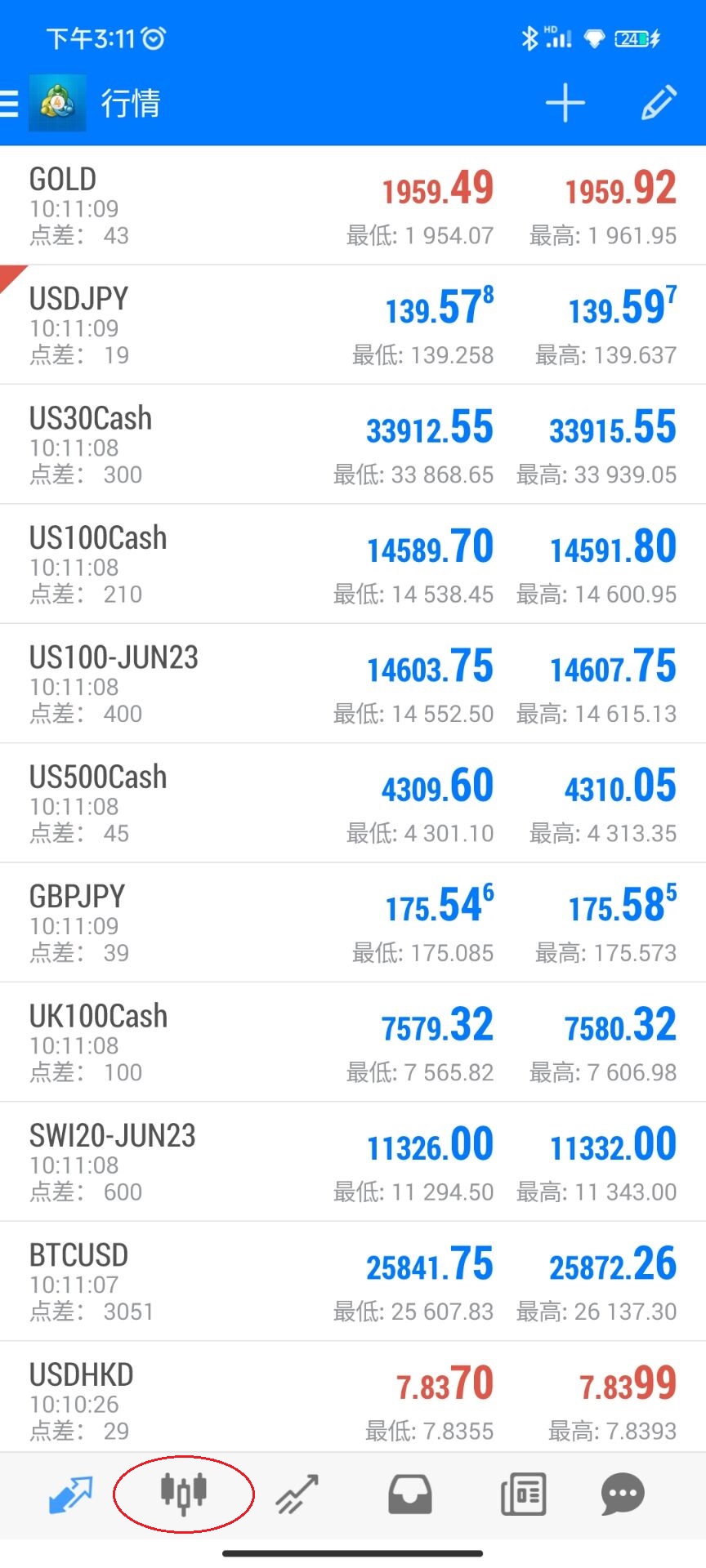Open the GBPJPY quote row

point(353,923)
